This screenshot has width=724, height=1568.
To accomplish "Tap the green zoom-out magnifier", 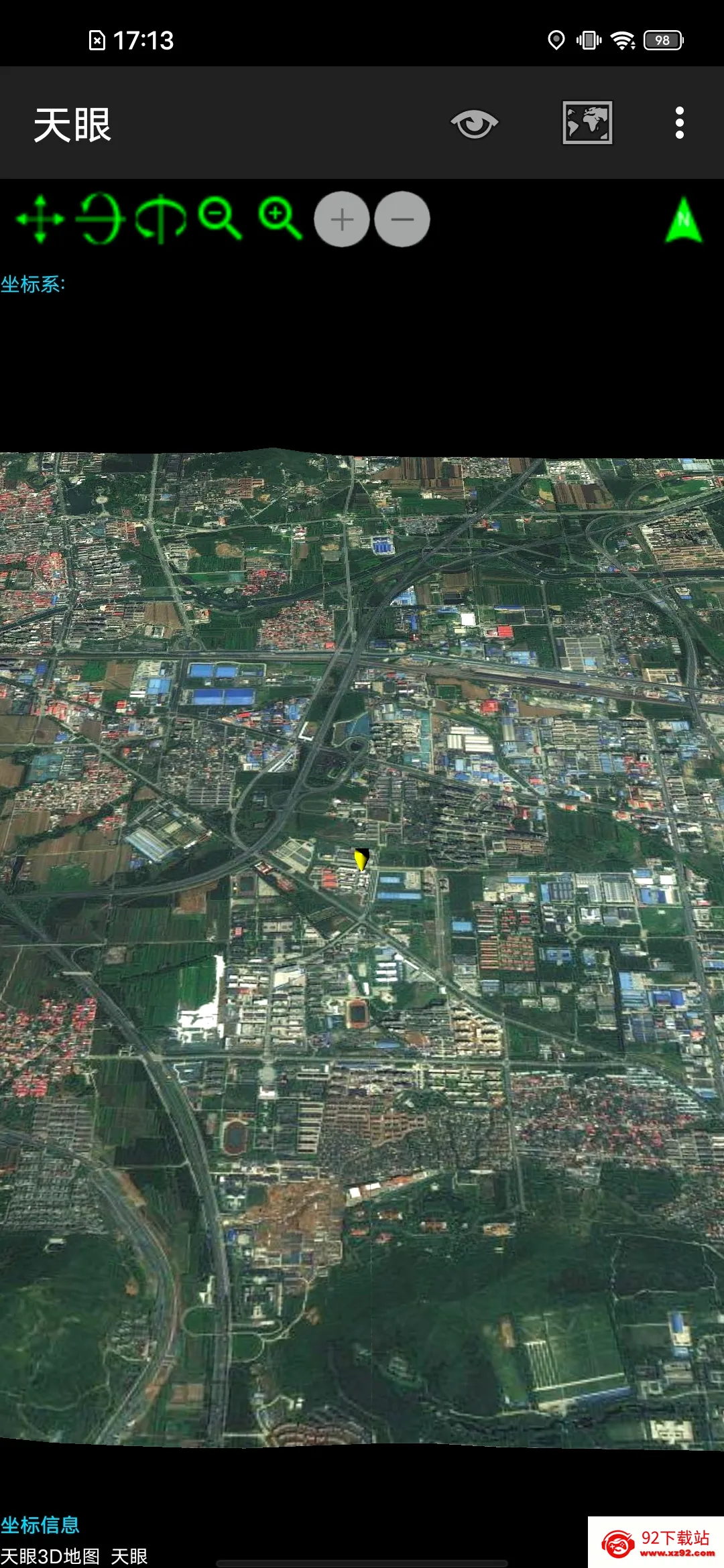I will 220,218.
